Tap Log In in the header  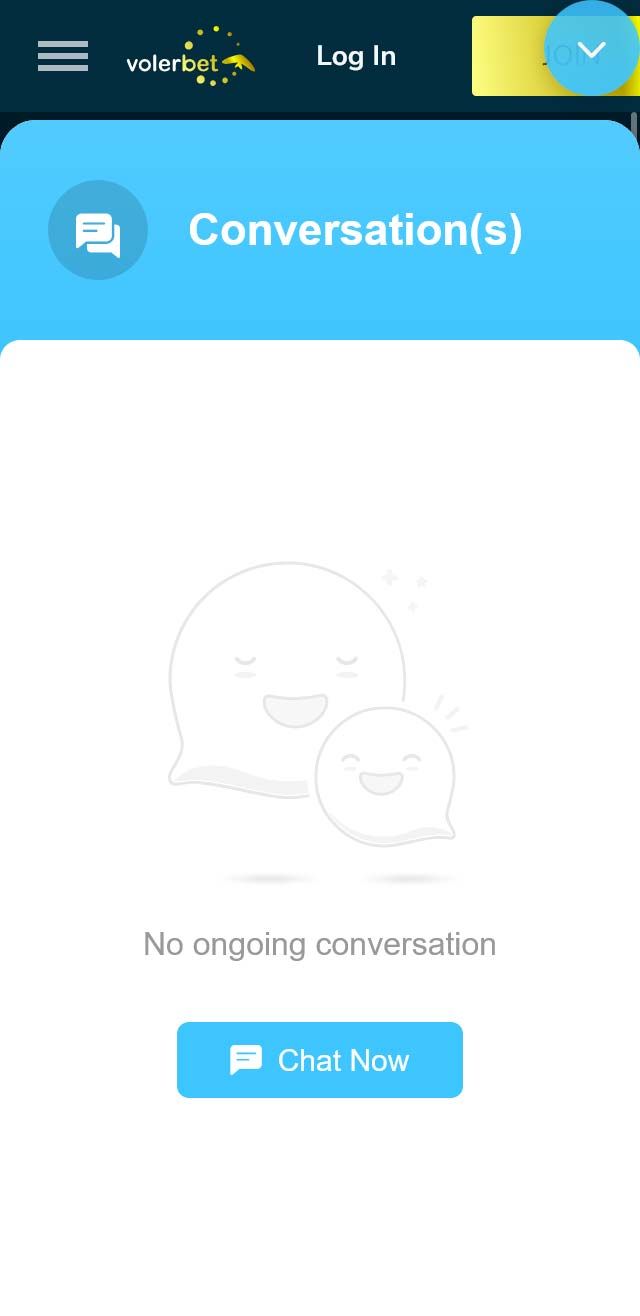(x=356, y=56)
